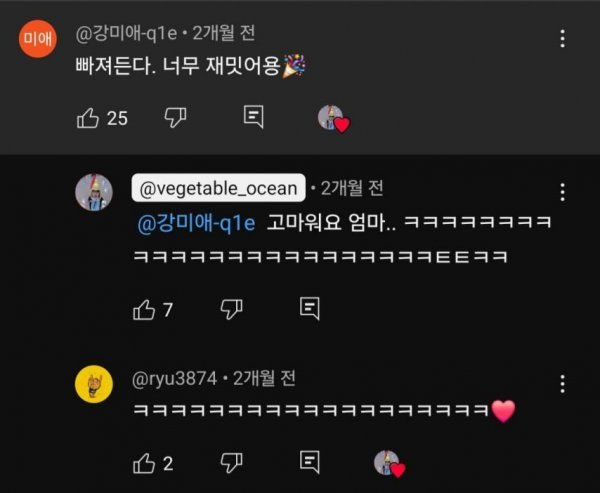Like the reply from vegetable_ocean
Image resolution: width=600 pixels, height=493 pixels.
click(144, 309)
